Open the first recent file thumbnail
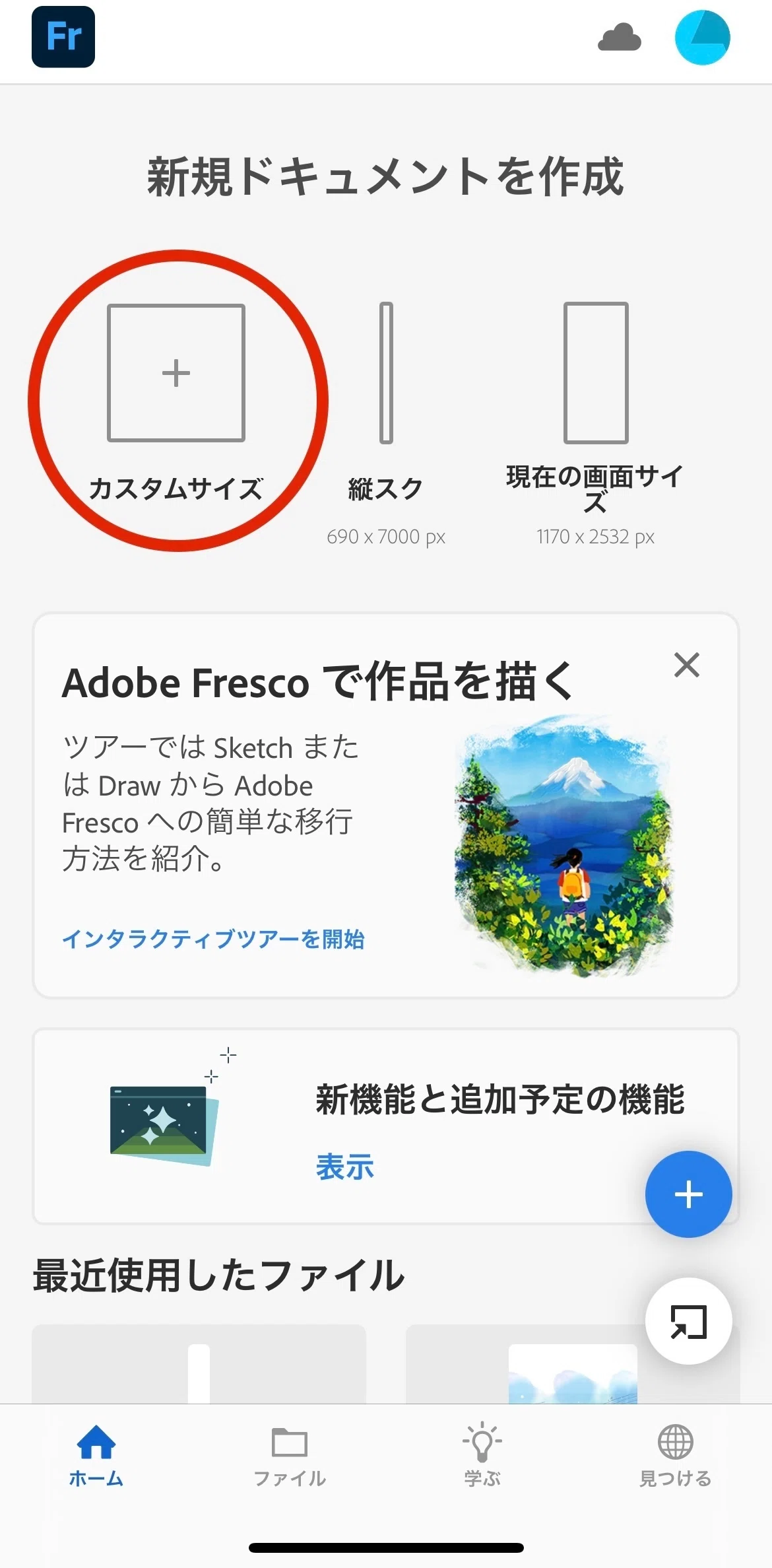 [199, 1364]
